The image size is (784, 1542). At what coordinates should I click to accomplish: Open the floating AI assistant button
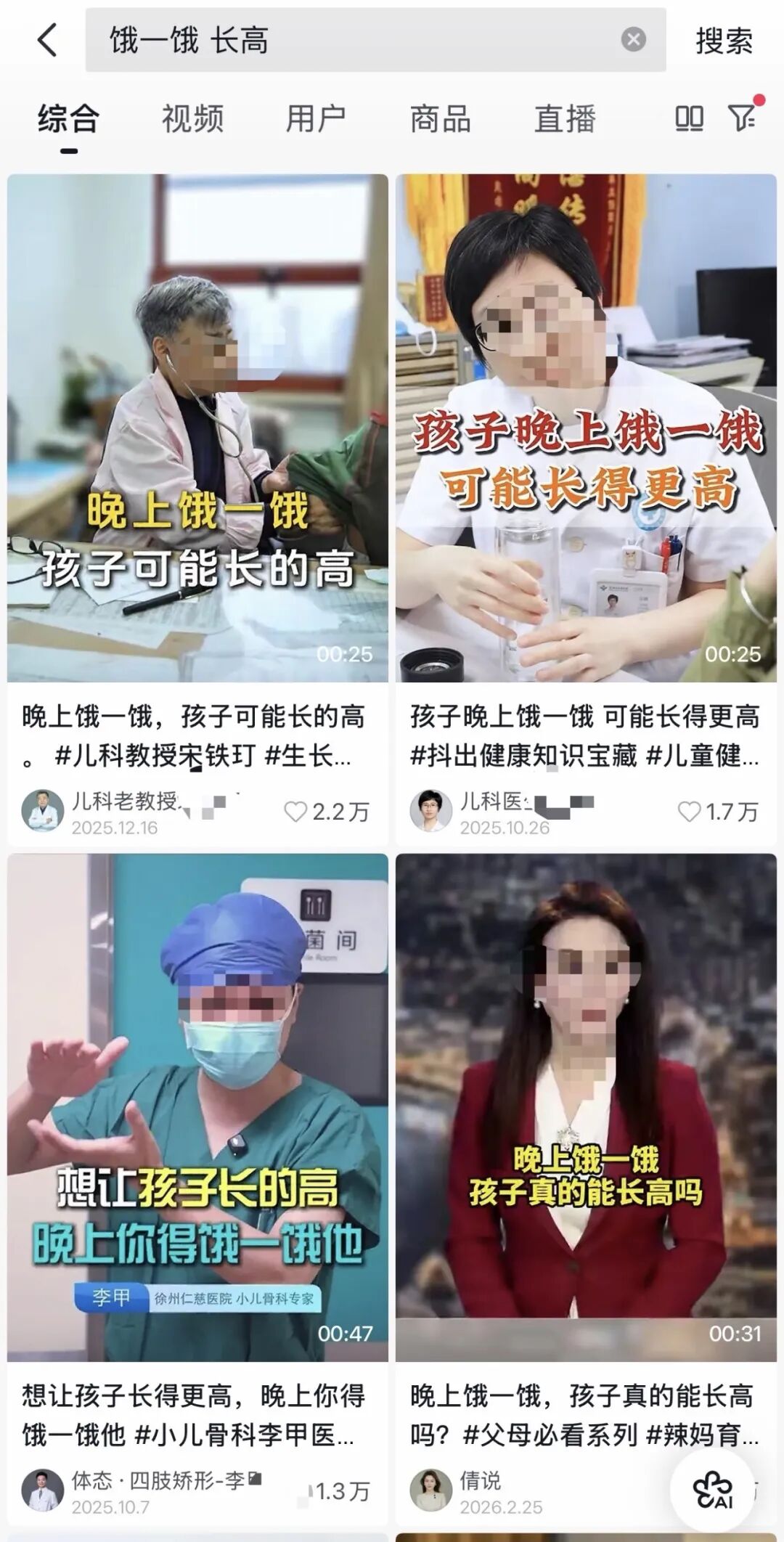pyautogui.click(x=714, y=1491)
